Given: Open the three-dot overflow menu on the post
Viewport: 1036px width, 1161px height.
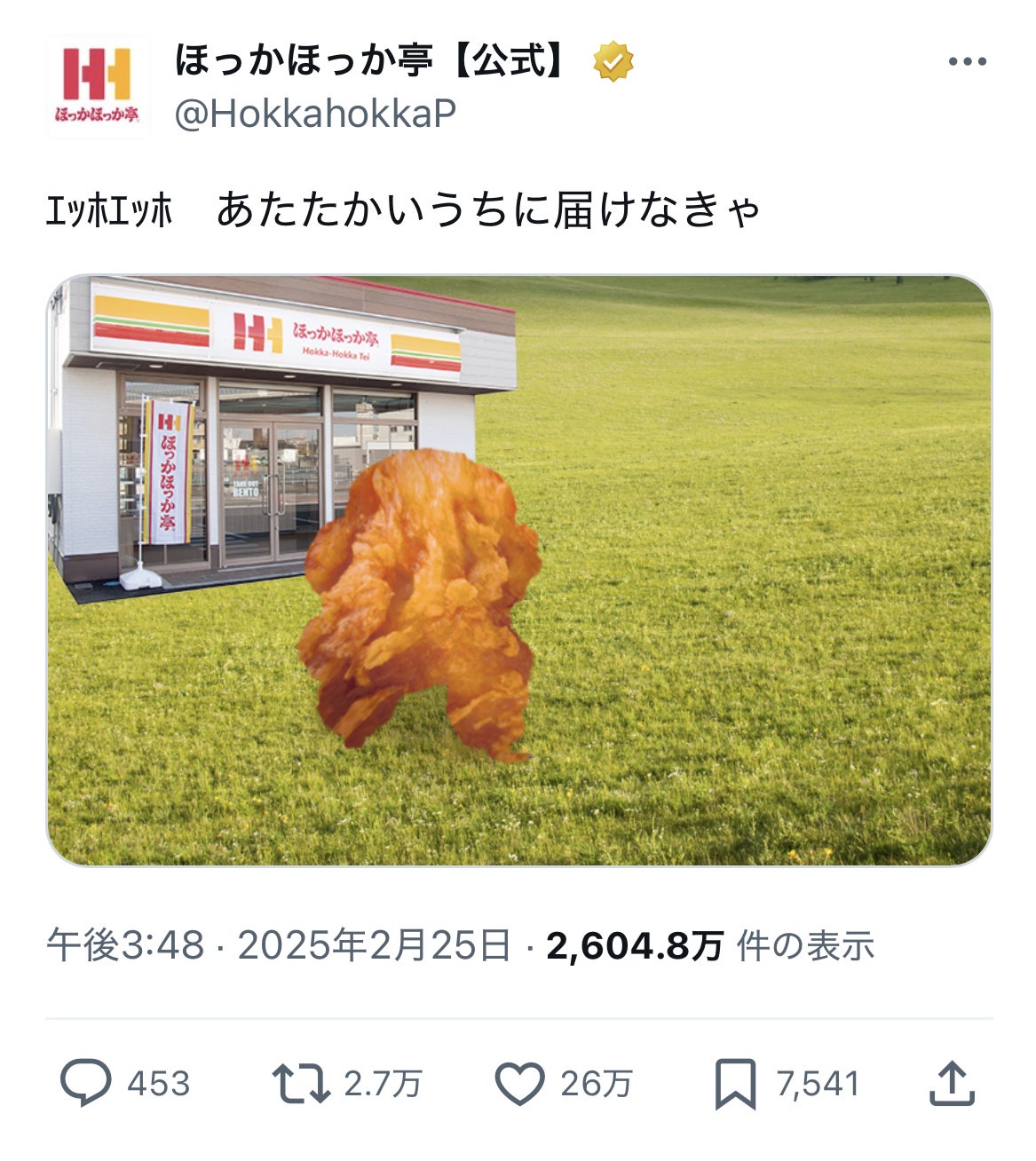Looking at the screenshot, I should pyautogui.click(x=967, y=62).
